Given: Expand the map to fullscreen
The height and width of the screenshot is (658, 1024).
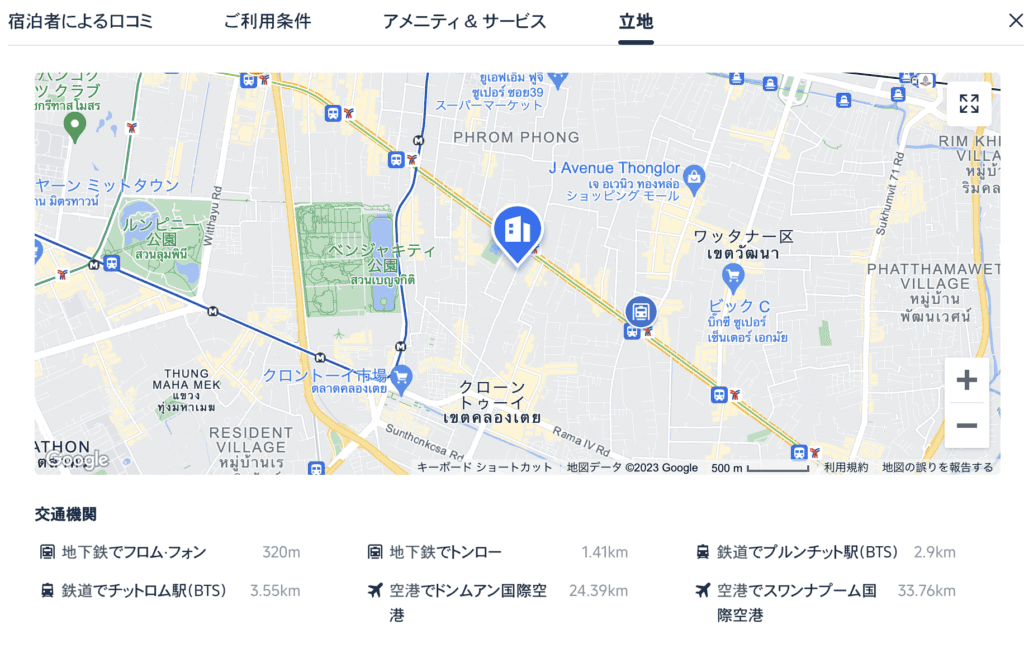Looking at the screenshot, I should pos(968,103).
